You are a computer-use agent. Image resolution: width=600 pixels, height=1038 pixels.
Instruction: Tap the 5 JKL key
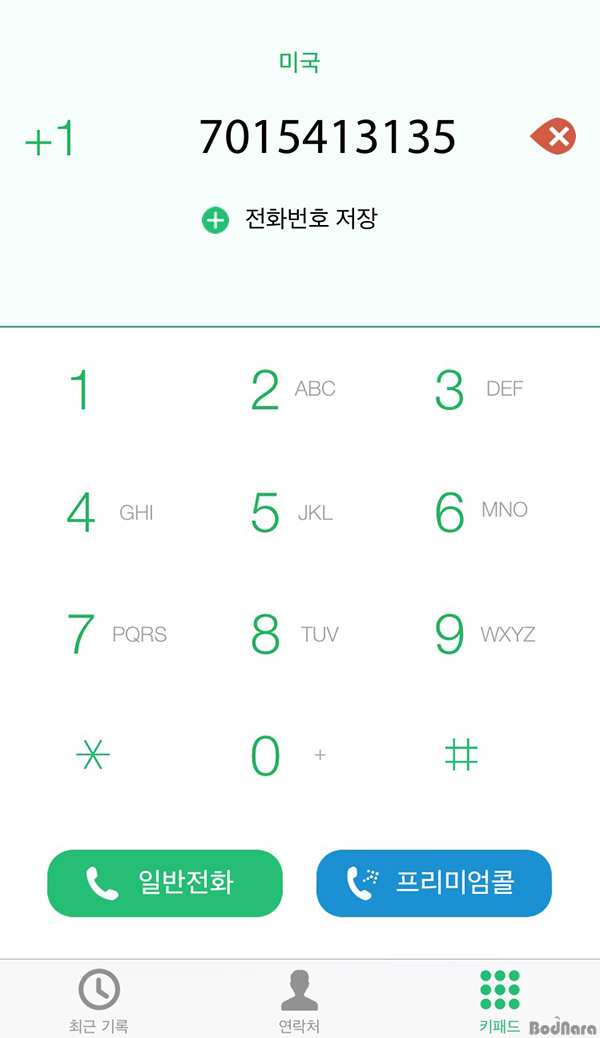(x=292, y=512)
